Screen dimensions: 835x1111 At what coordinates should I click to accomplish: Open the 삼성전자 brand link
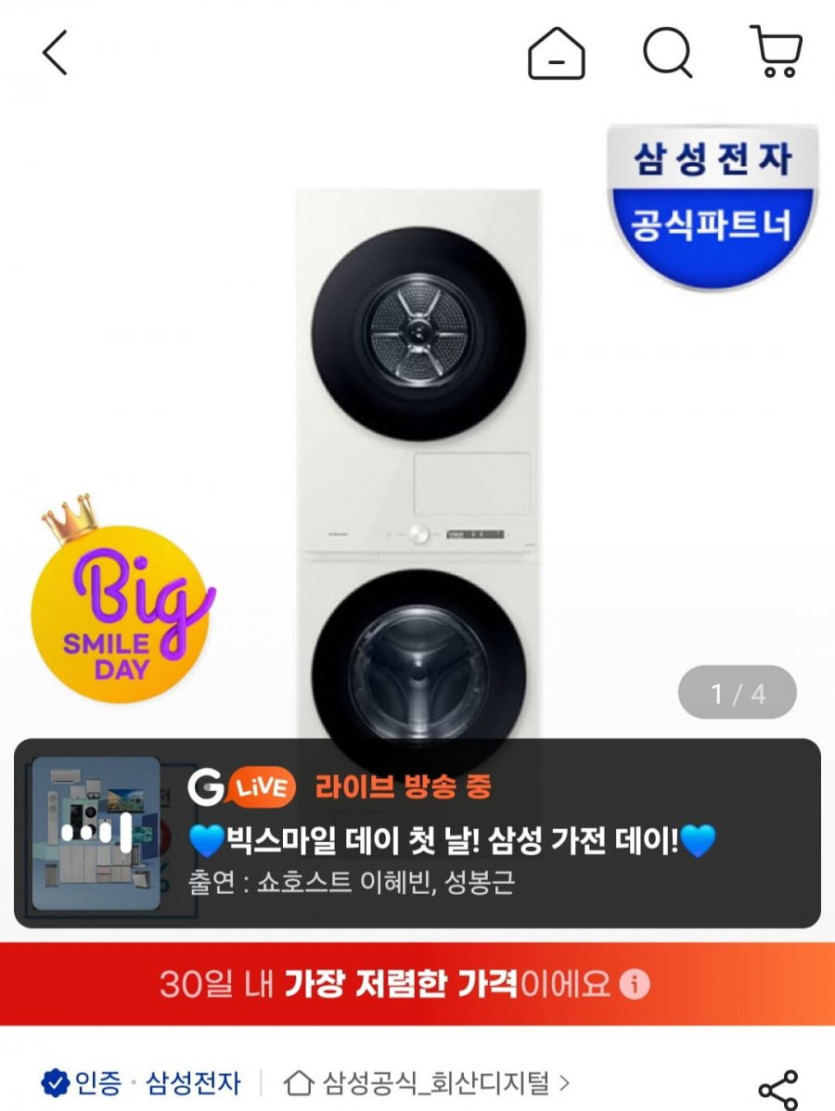[193, 1083]
